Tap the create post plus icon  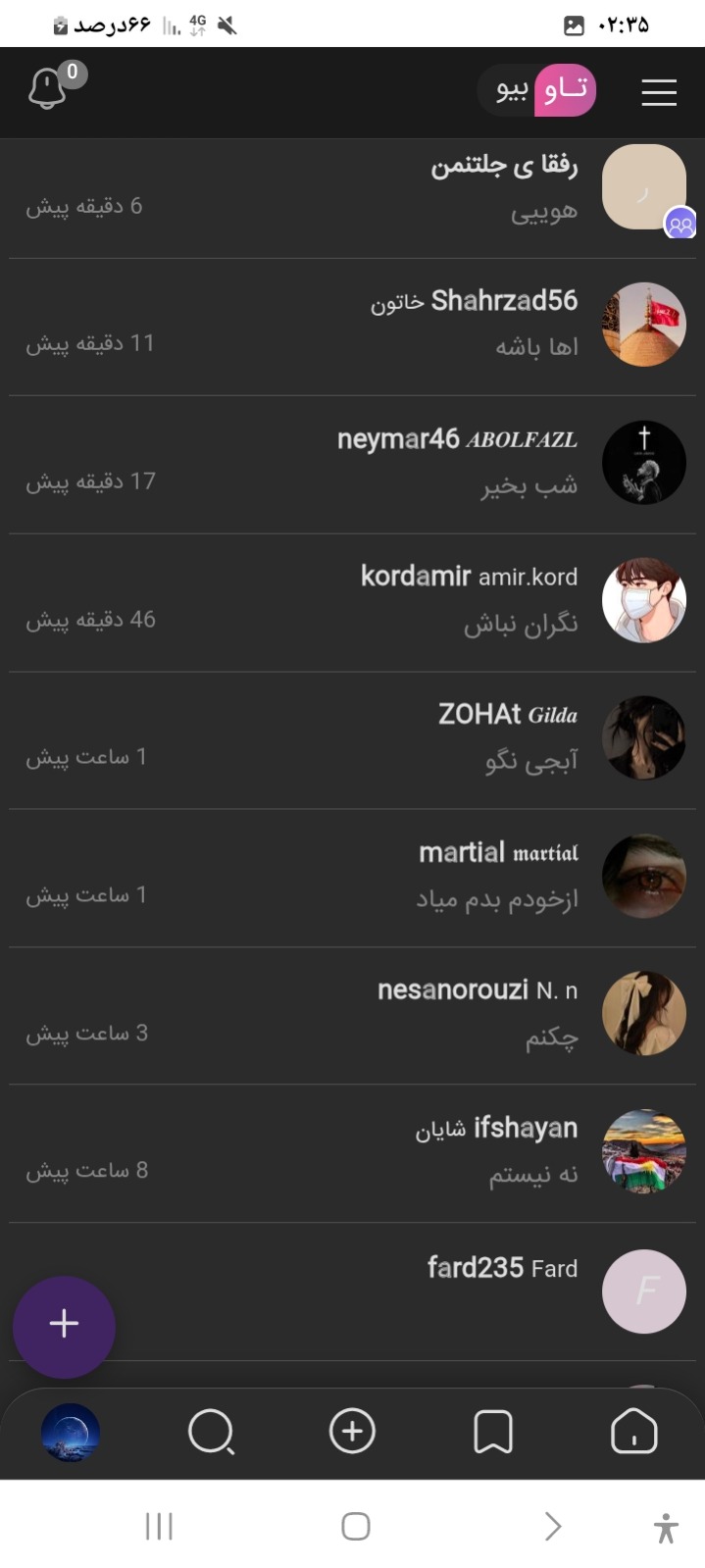[x=352, y=1432]
